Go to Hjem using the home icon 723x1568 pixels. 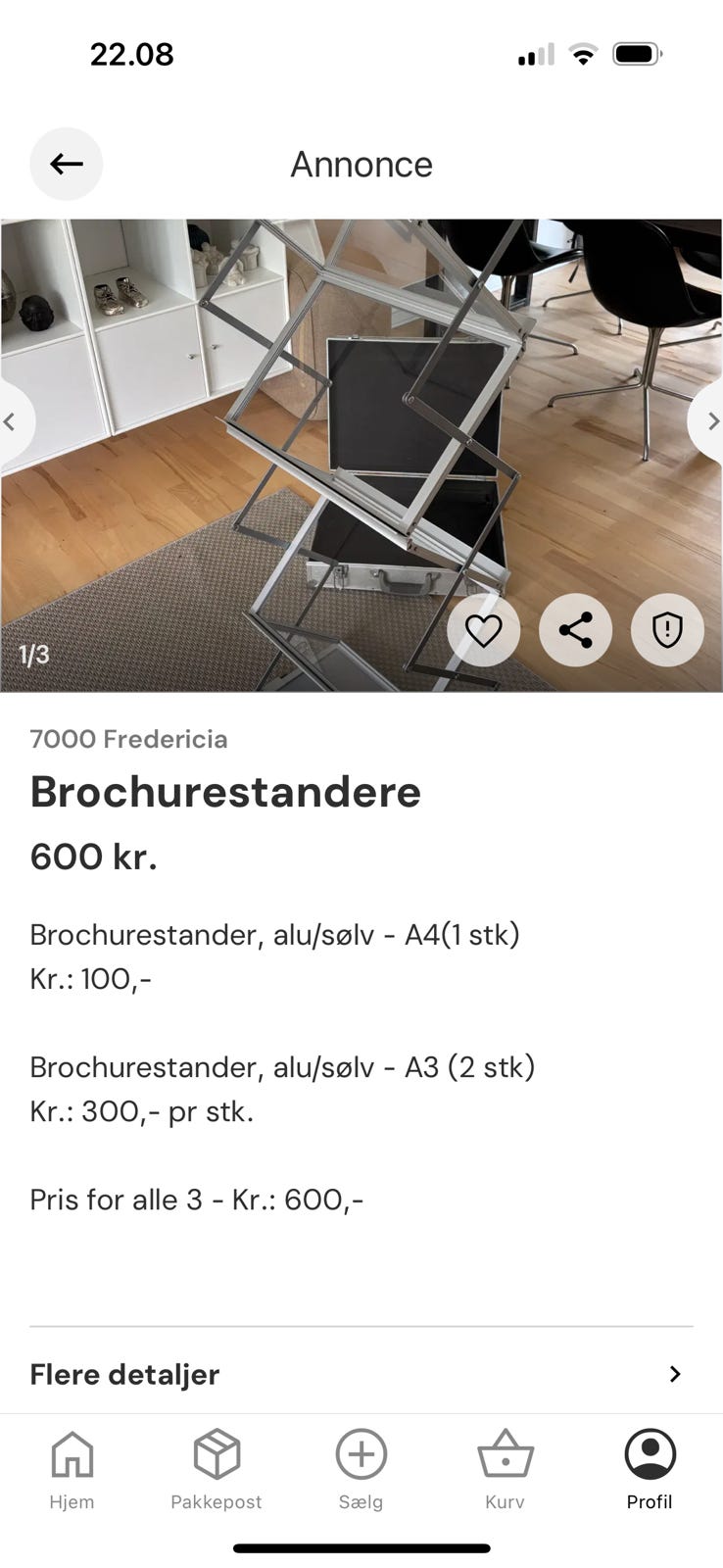[72, 1468]
